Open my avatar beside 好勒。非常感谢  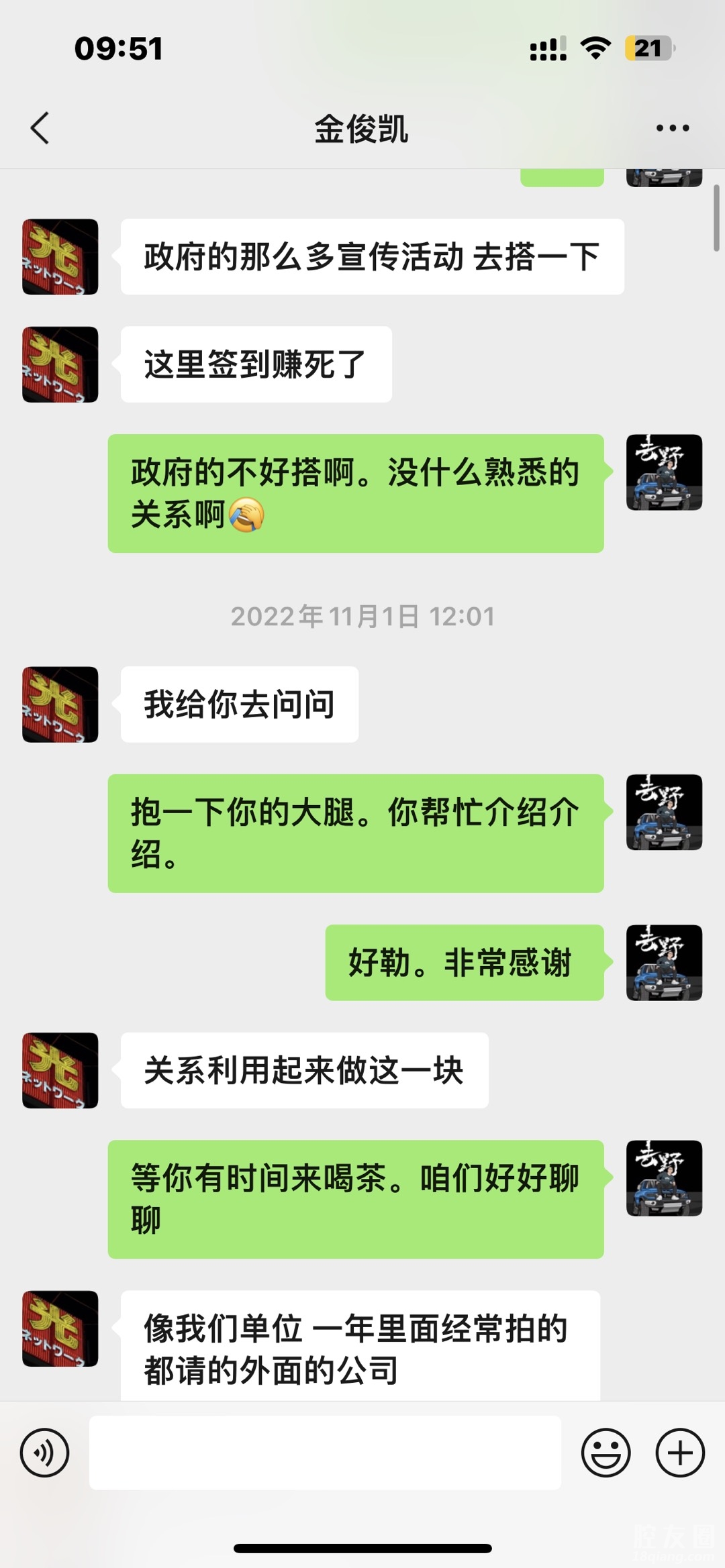click(x=664, y=962)
